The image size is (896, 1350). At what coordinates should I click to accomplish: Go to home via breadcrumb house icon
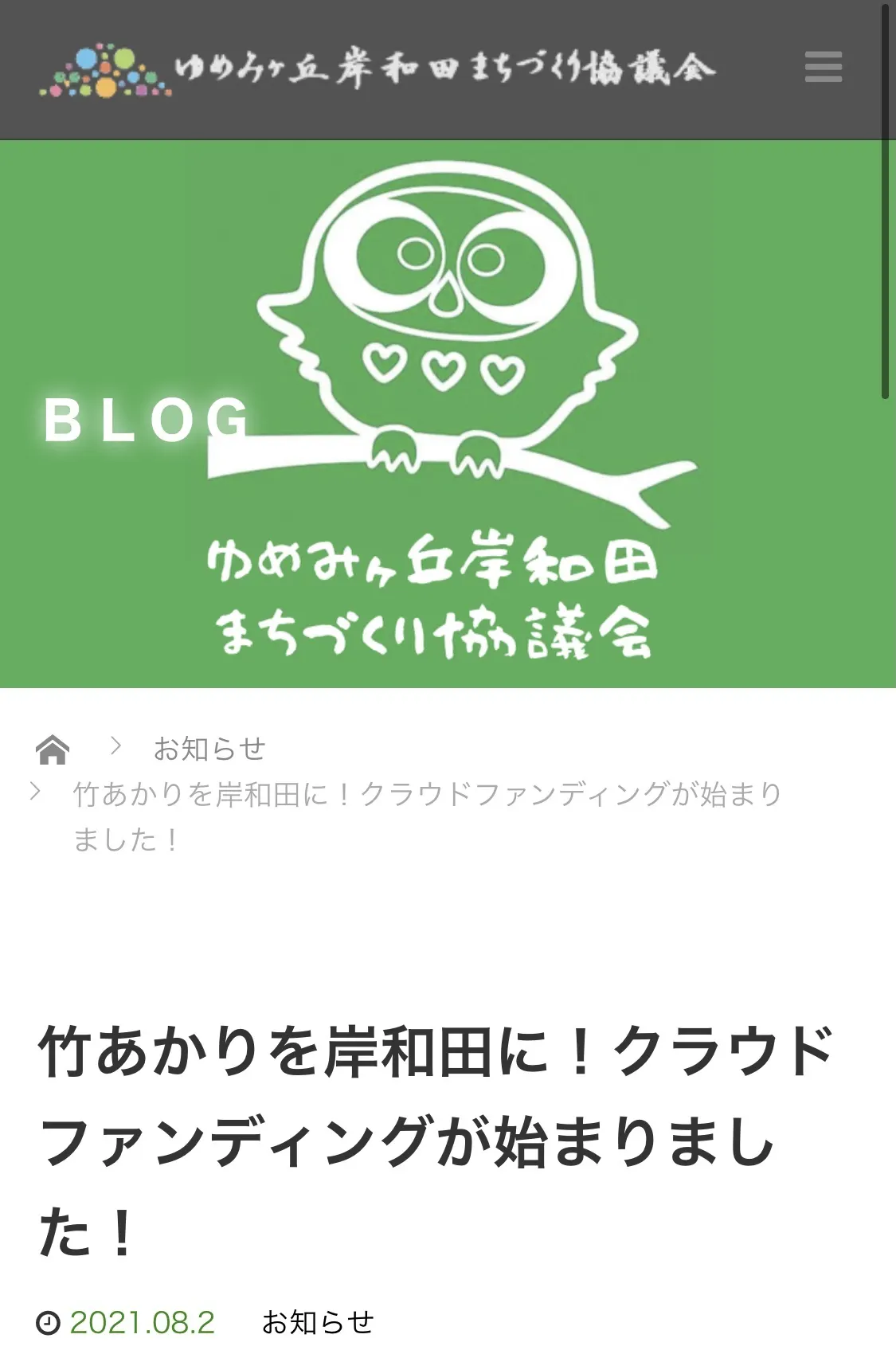[x=53, y=749]
